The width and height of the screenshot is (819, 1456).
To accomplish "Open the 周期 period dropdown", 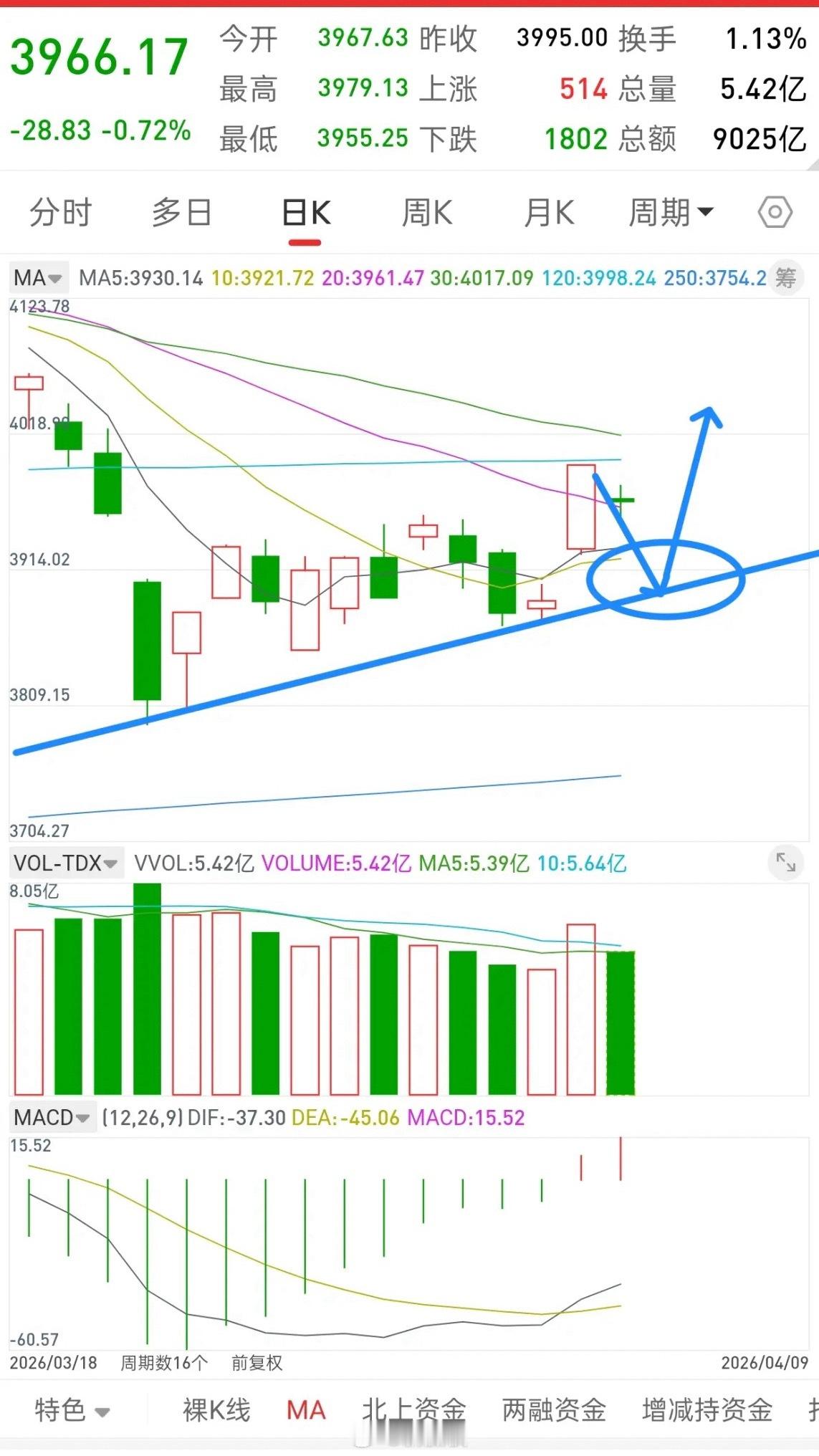I will click(671, 213).
